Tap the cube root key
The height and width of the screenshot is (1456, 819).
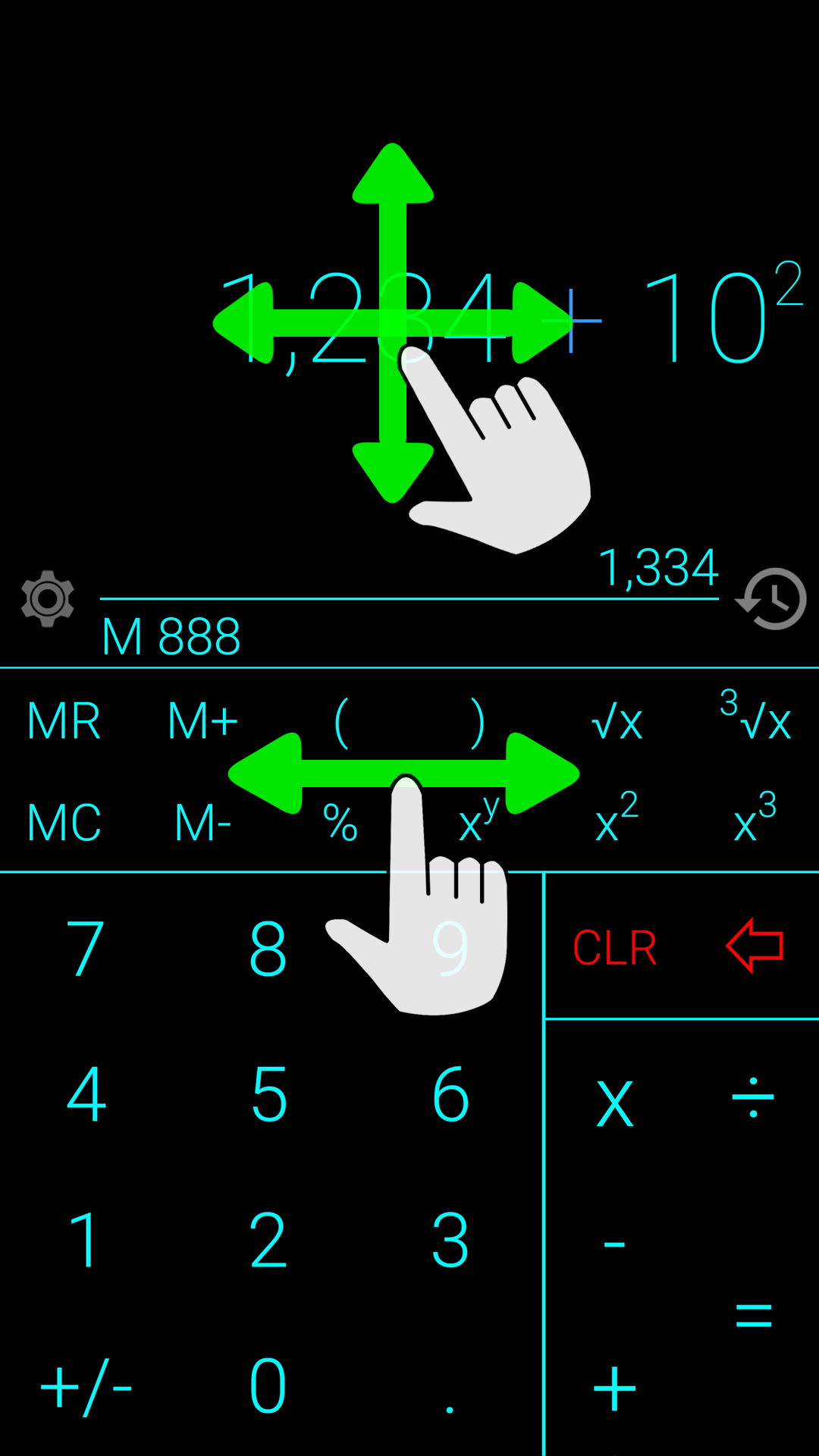click(x=755, y=717)
